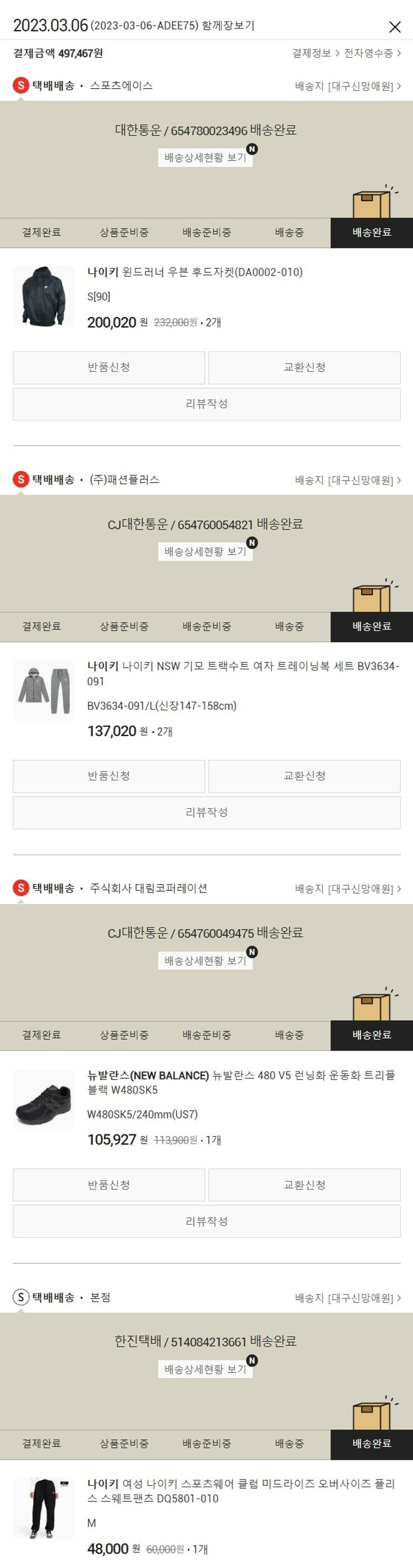Request return for windrunner jacket
Screen dimensions: 413x1568
click(109, 367)
